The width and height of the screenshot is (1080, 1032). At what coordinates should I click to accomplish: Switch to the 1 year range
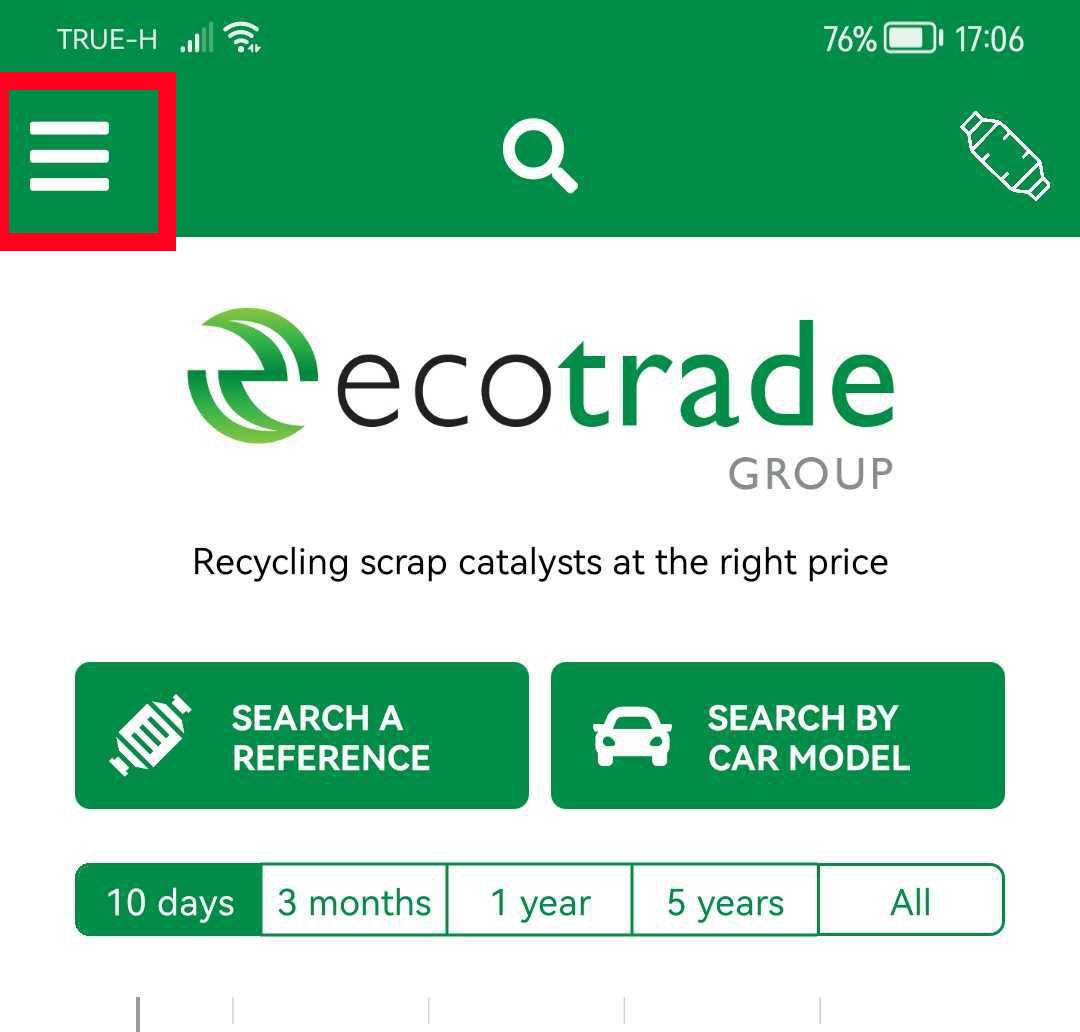(x=540, y=901)
